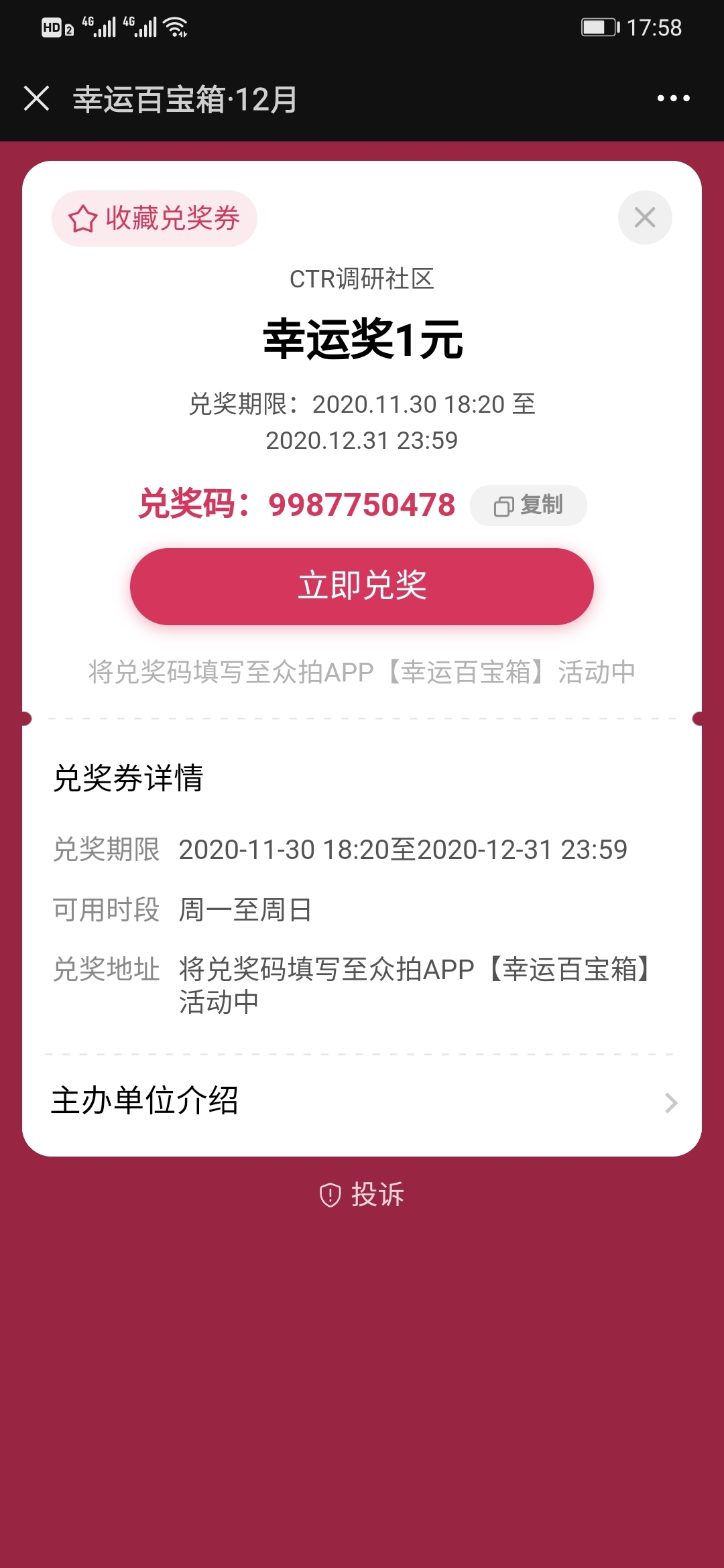Tap 立即兑奖 to redeem the prize

(362, 586)
